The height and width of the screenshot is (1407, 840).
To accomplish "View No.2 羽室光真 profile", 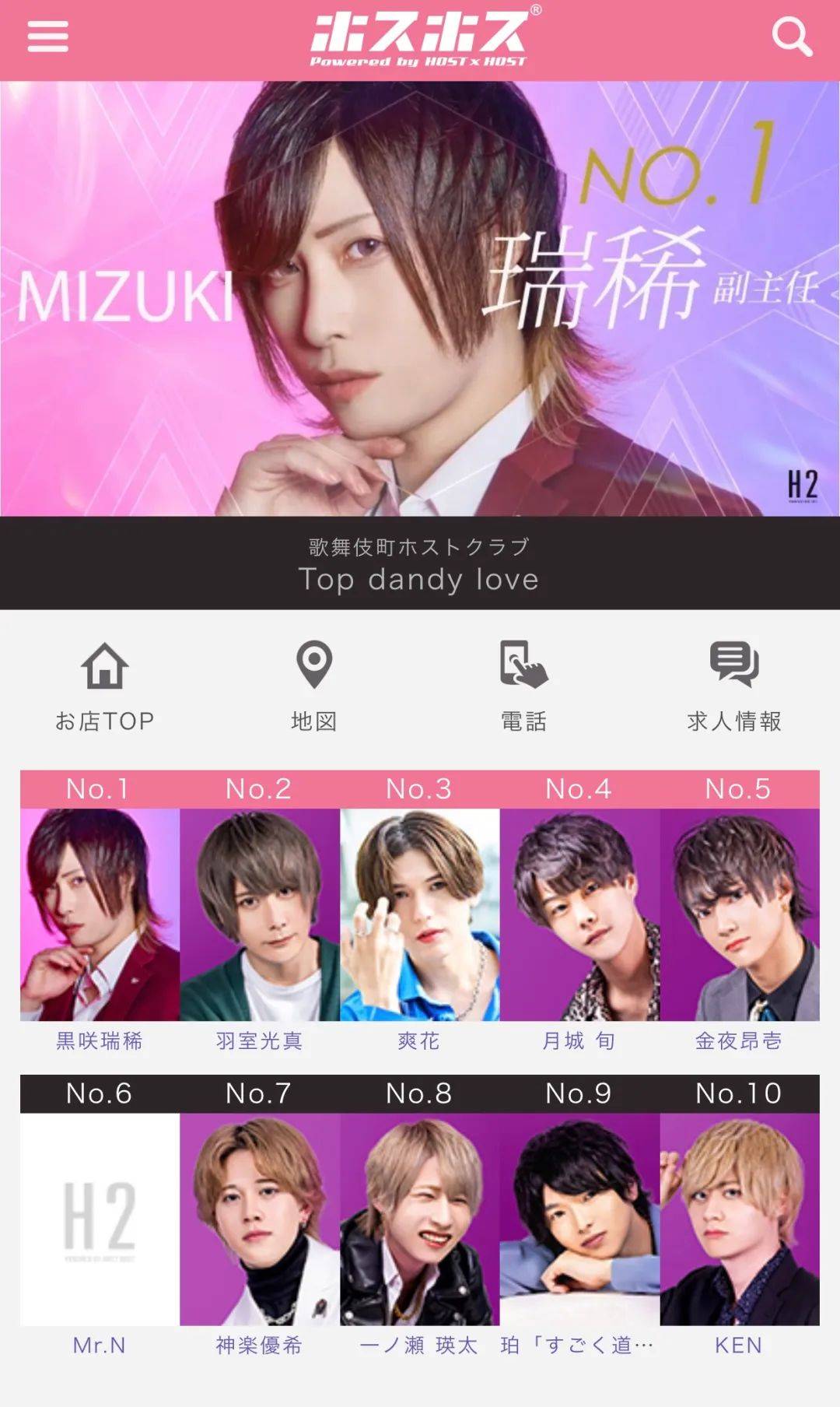I will [259, 914].
